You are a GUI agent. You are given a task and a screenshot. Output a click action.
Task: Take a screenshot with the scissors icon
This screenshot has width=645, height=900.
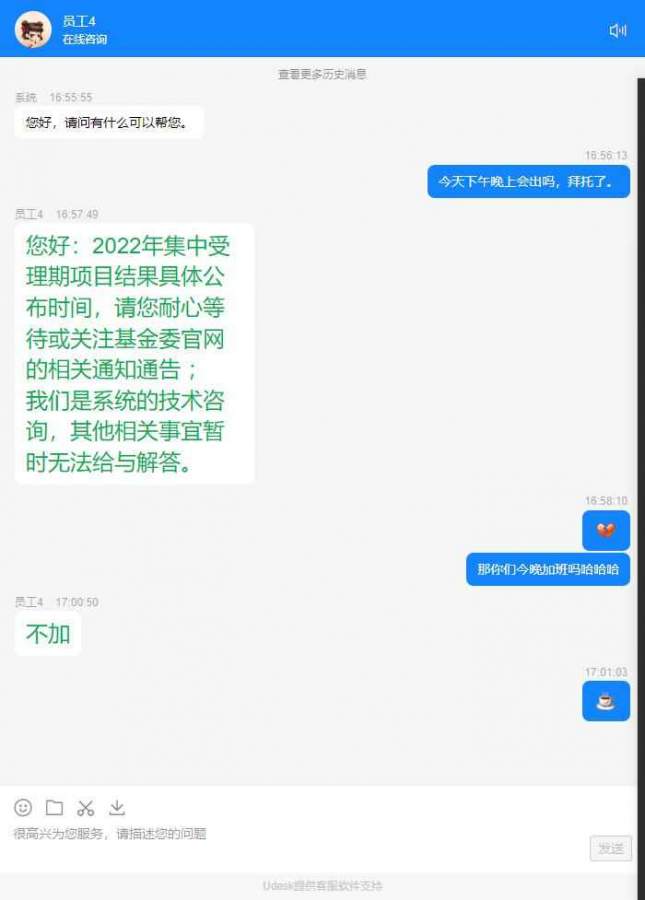click(x=86, y=807)
